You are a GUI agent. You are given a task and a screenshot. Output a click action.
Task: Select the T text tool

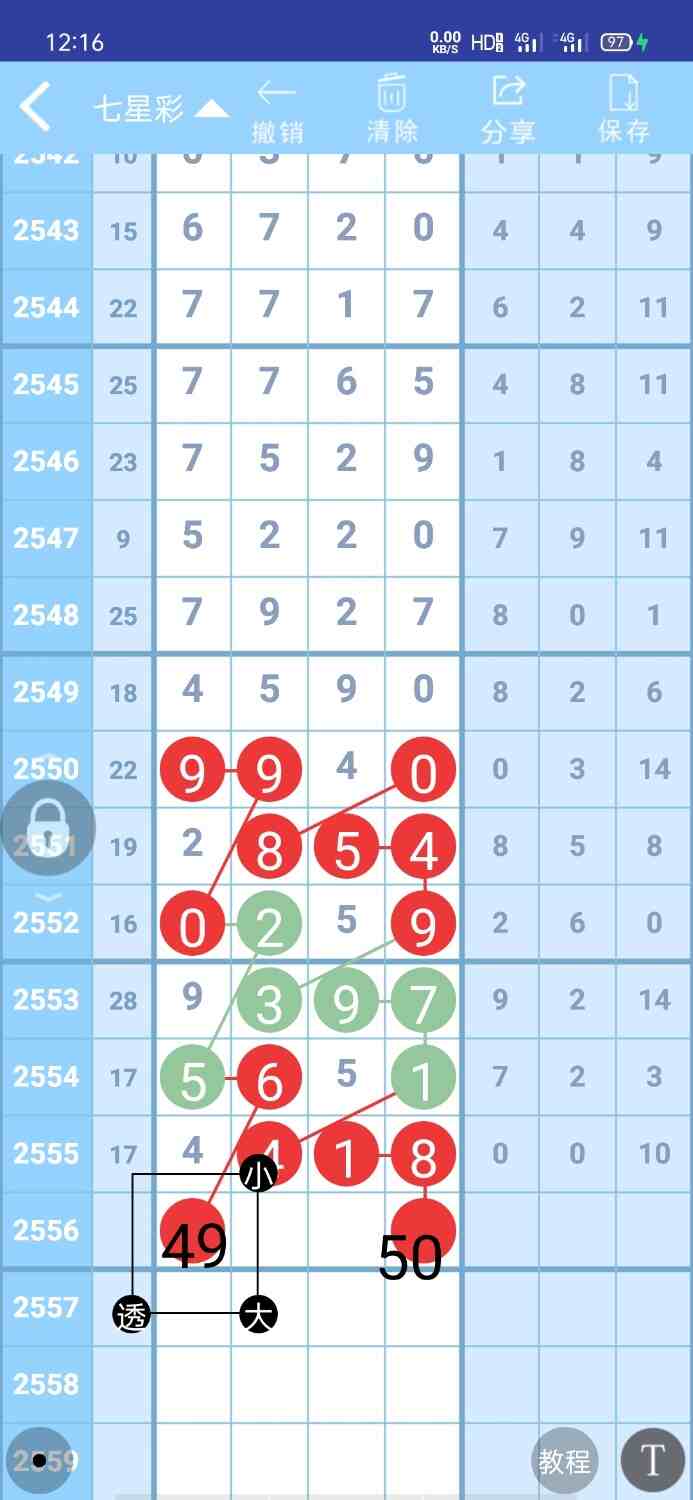click(652, 1461)
